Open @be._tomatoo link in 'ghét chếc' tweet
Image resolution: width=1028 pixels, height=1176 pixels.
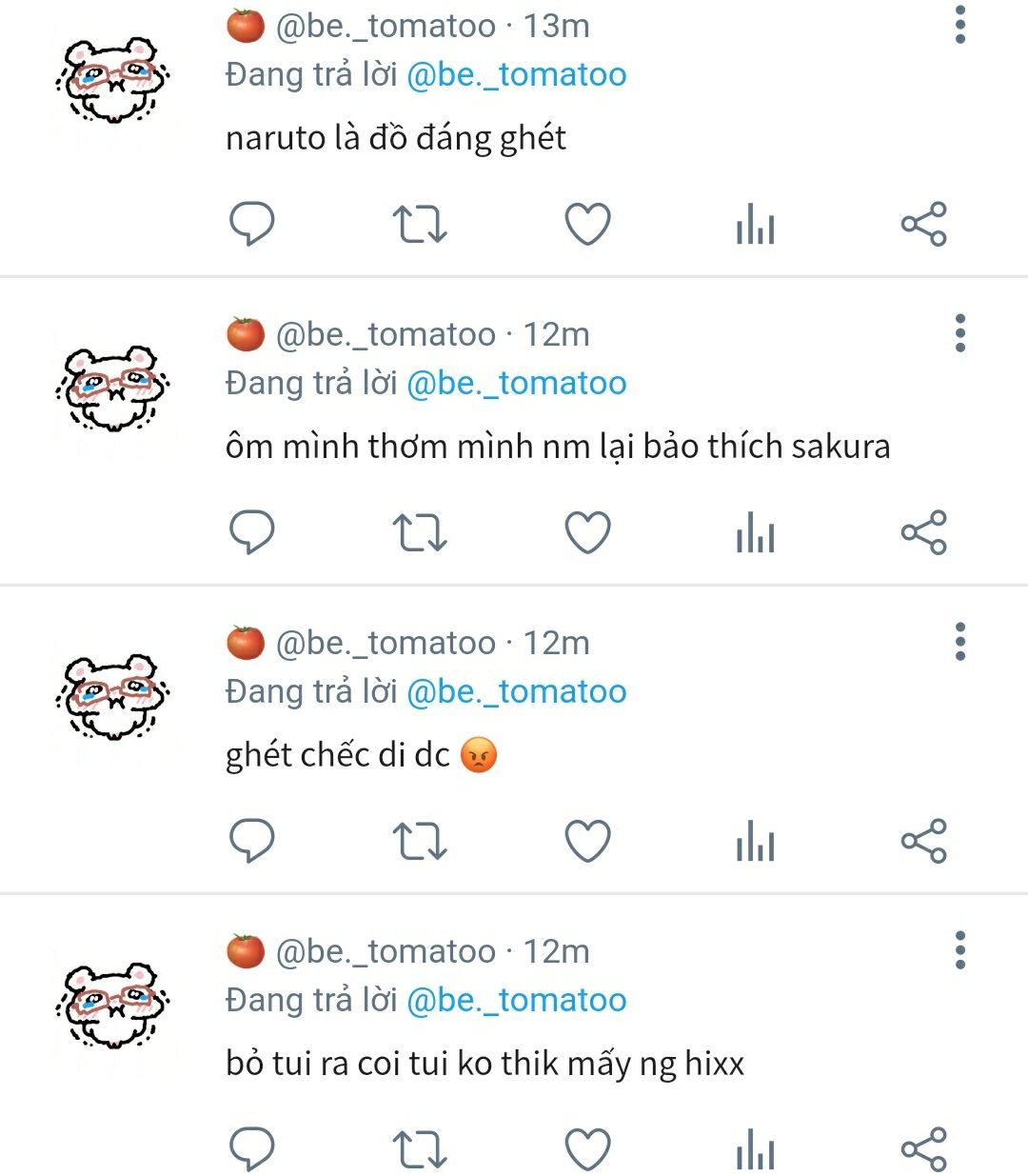coord(516,691)
